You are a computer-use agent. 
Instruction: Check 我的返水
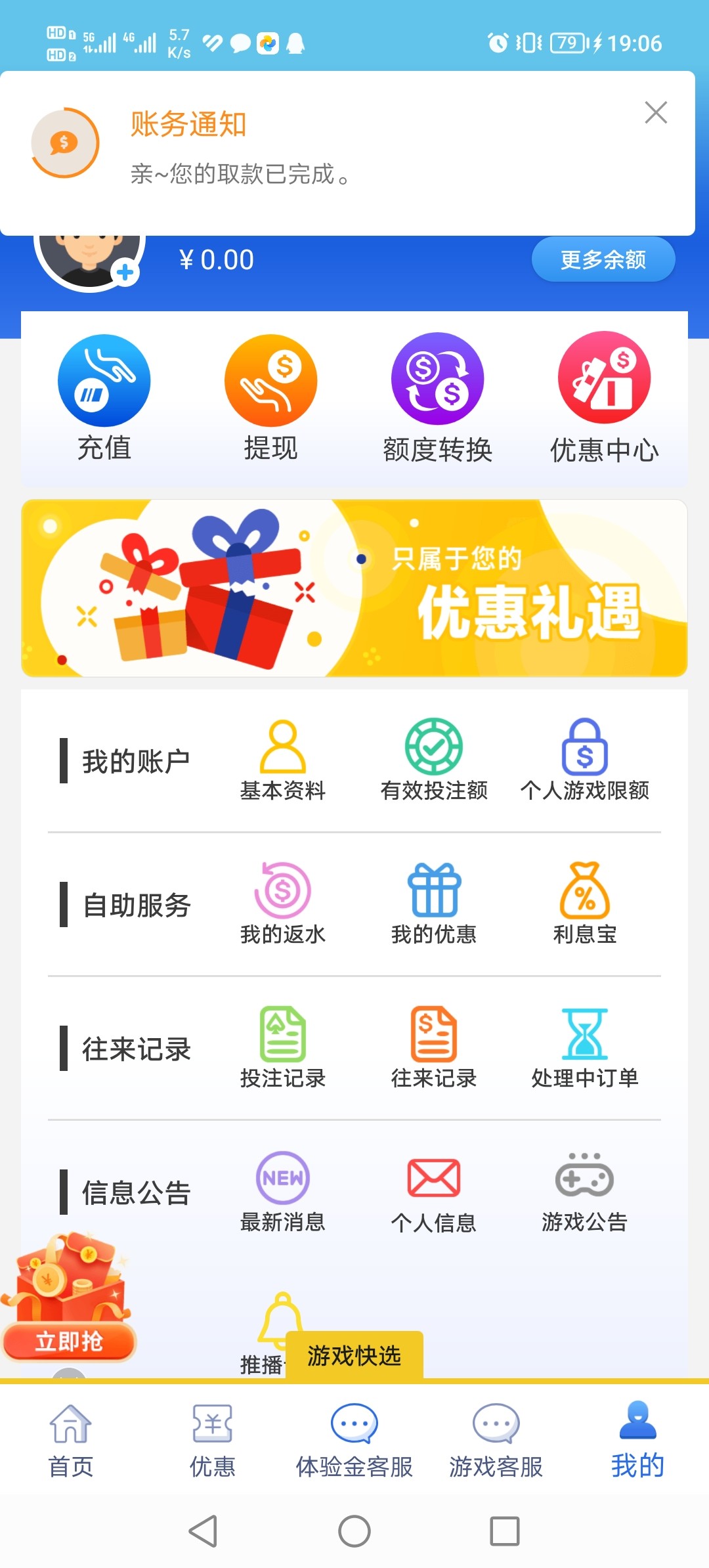tap(283, 905)
